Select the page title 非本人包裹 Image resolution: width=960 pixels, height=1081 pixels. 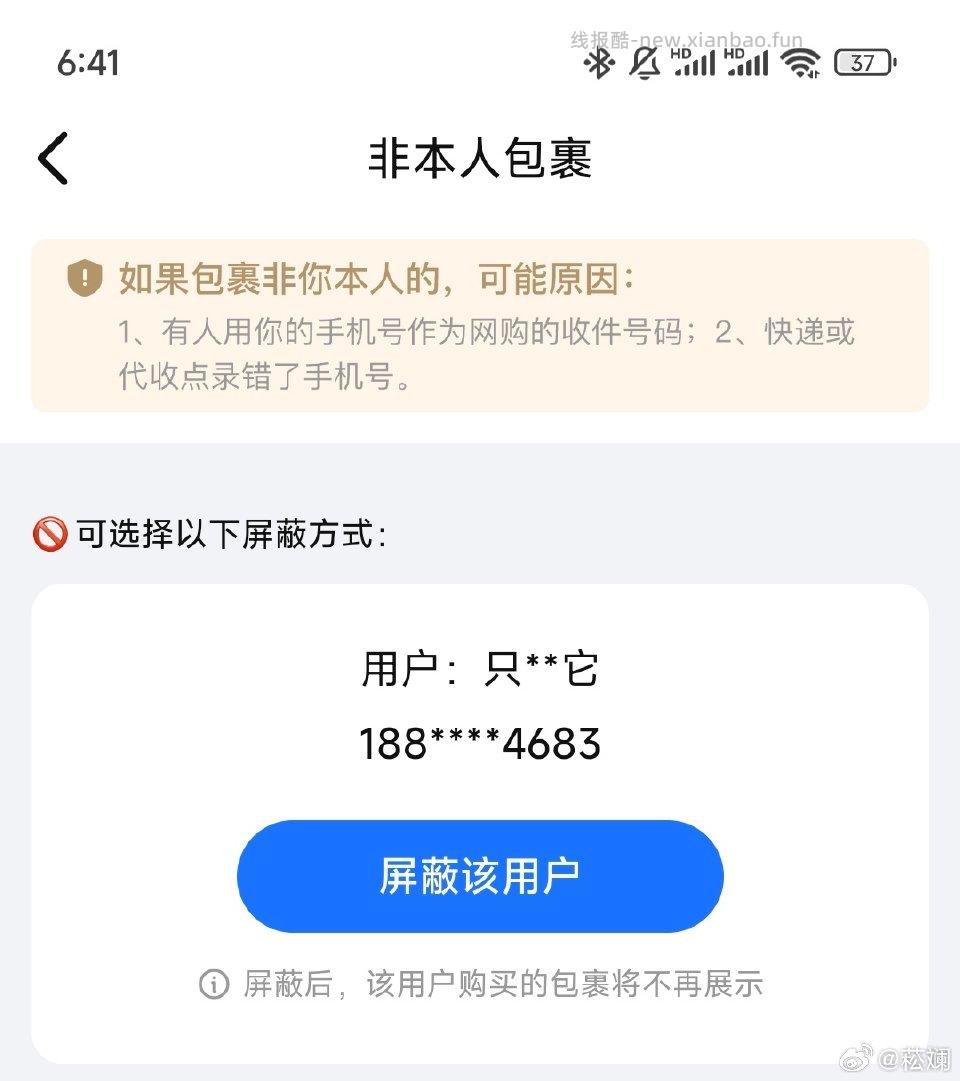(480, 160)
